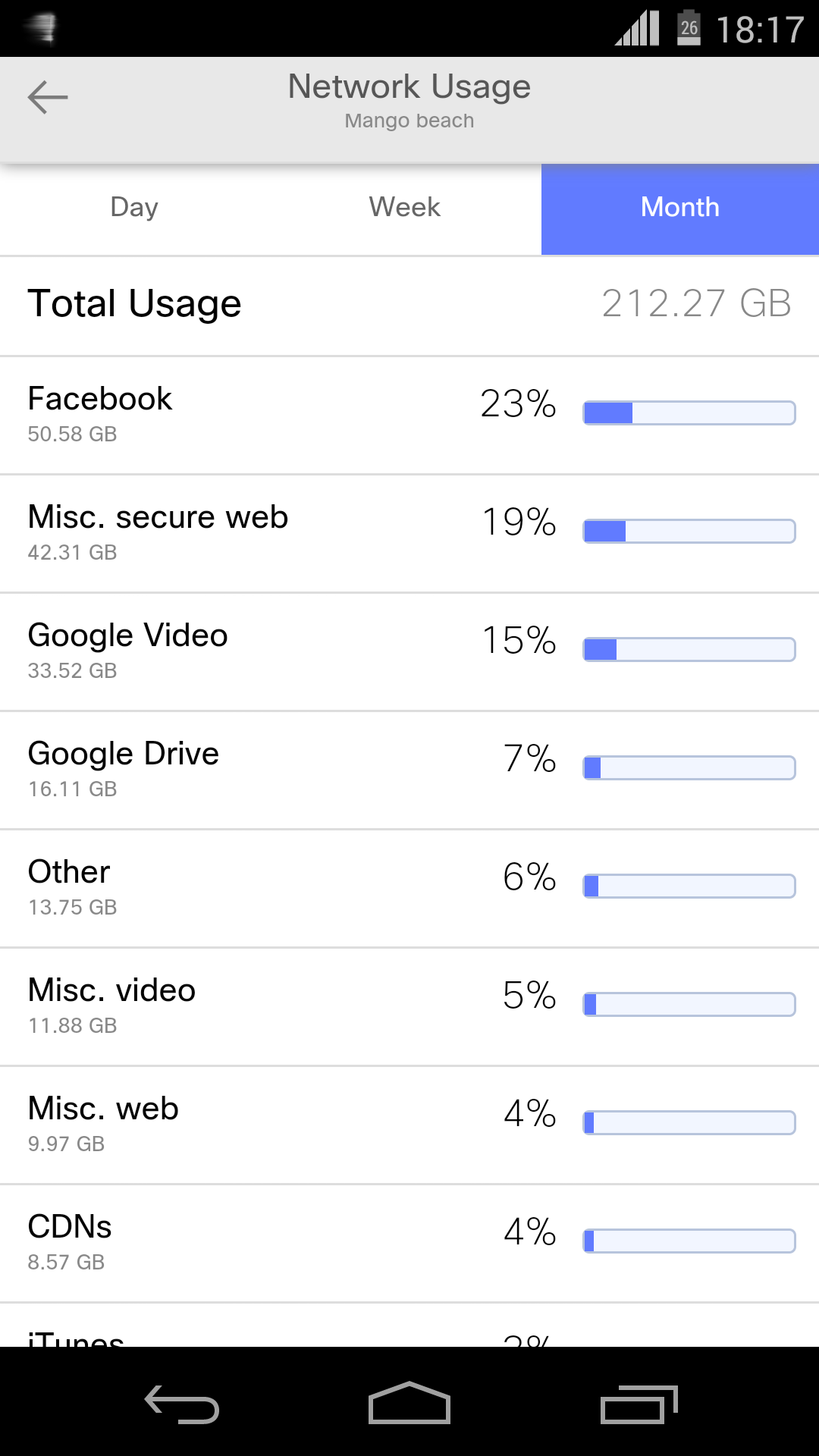The width and height of the screenshot is (819, 1456).
Task: Open Facebook usage details
Action: 409,416
